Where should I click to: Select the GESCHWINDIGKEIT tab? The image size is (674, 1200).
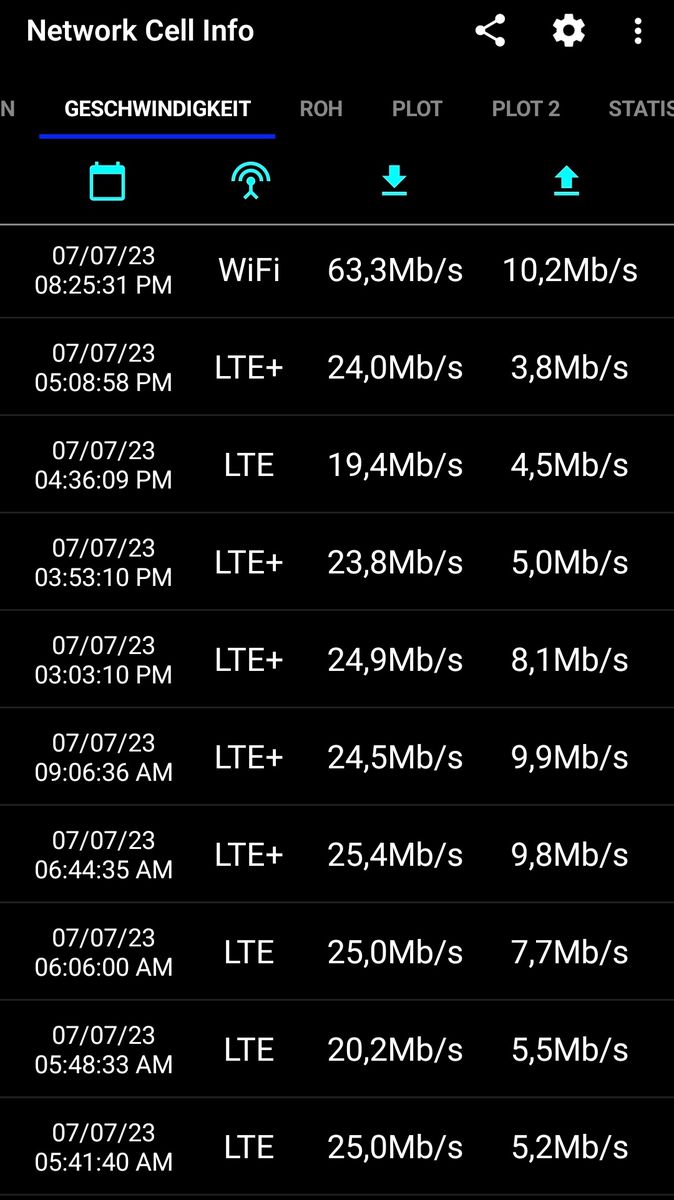point(157,109)
